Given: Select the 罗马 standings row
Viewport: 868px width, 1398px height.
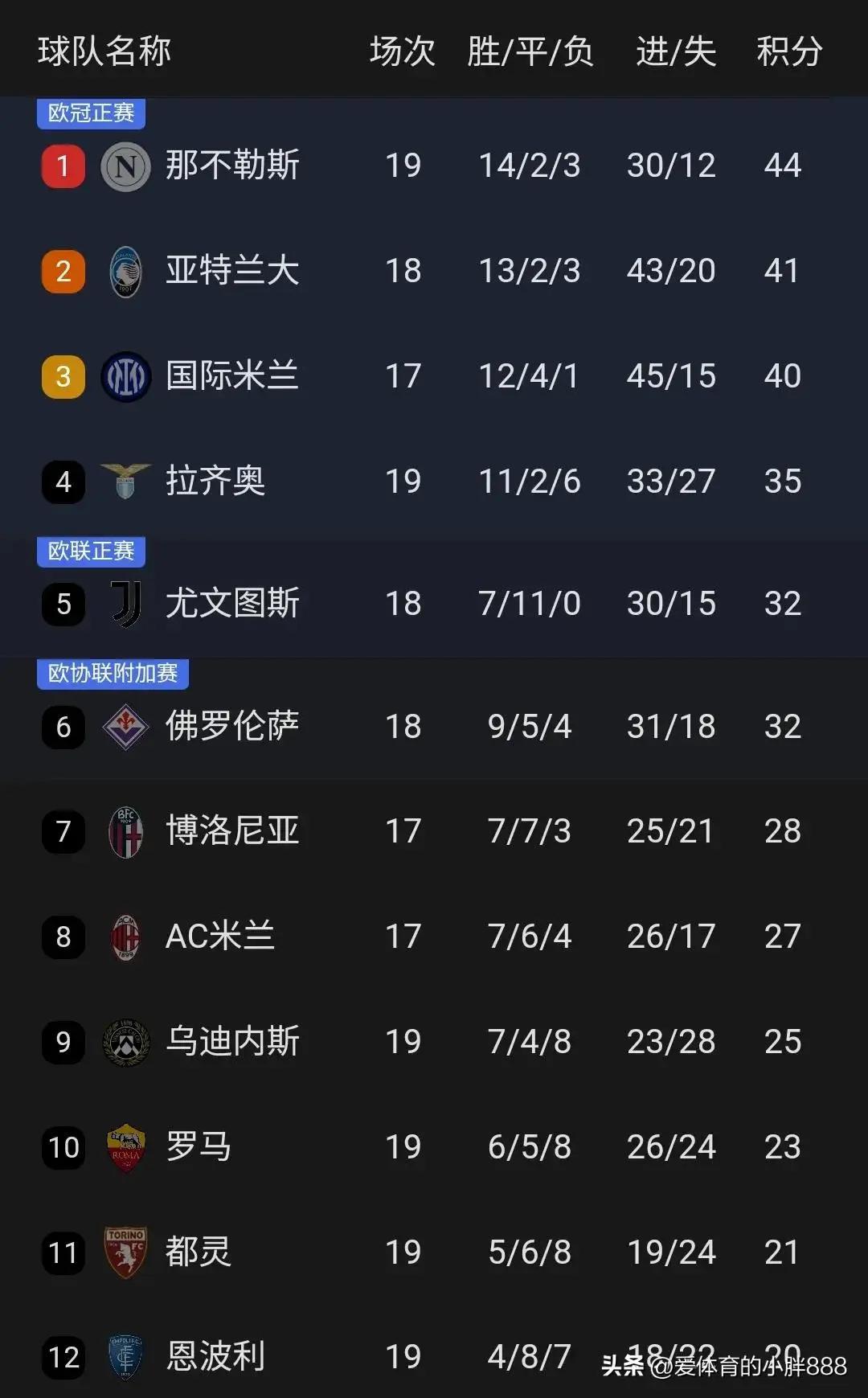Looking at the screenshot, I should tap(434, 1147).
